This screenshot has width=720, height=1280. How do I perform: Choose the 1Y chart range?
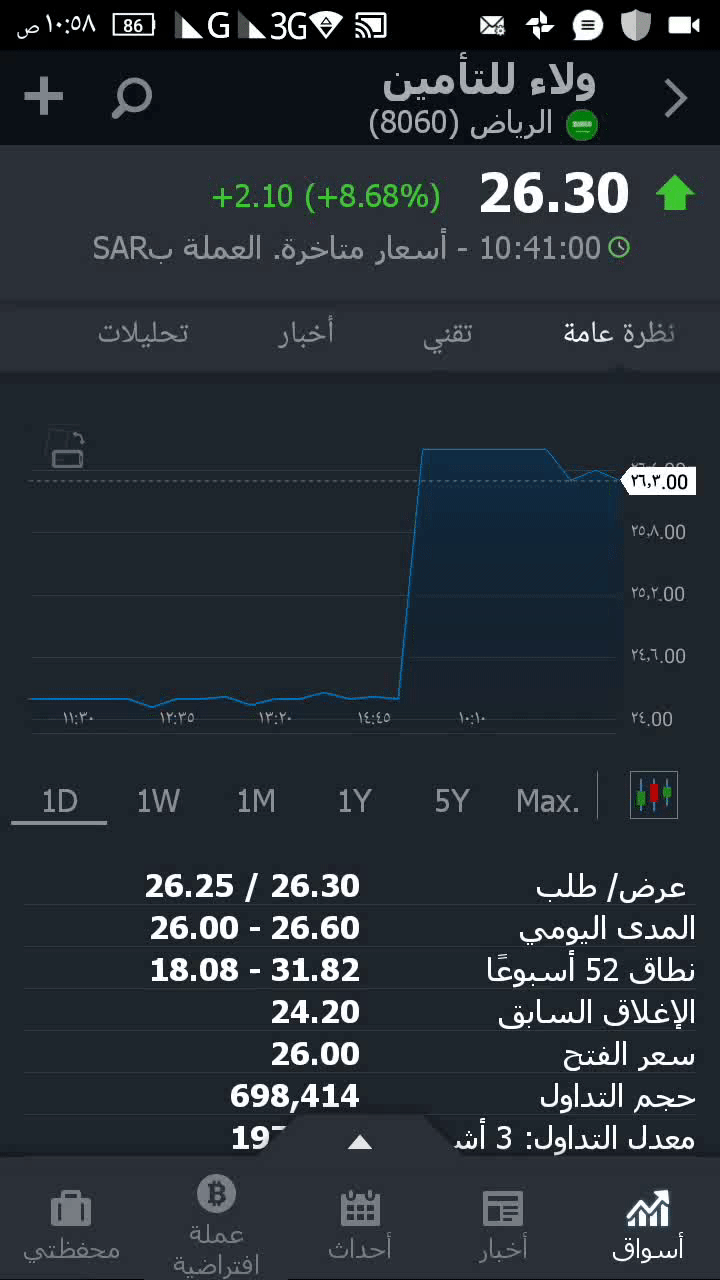click(x=354, y=801)
